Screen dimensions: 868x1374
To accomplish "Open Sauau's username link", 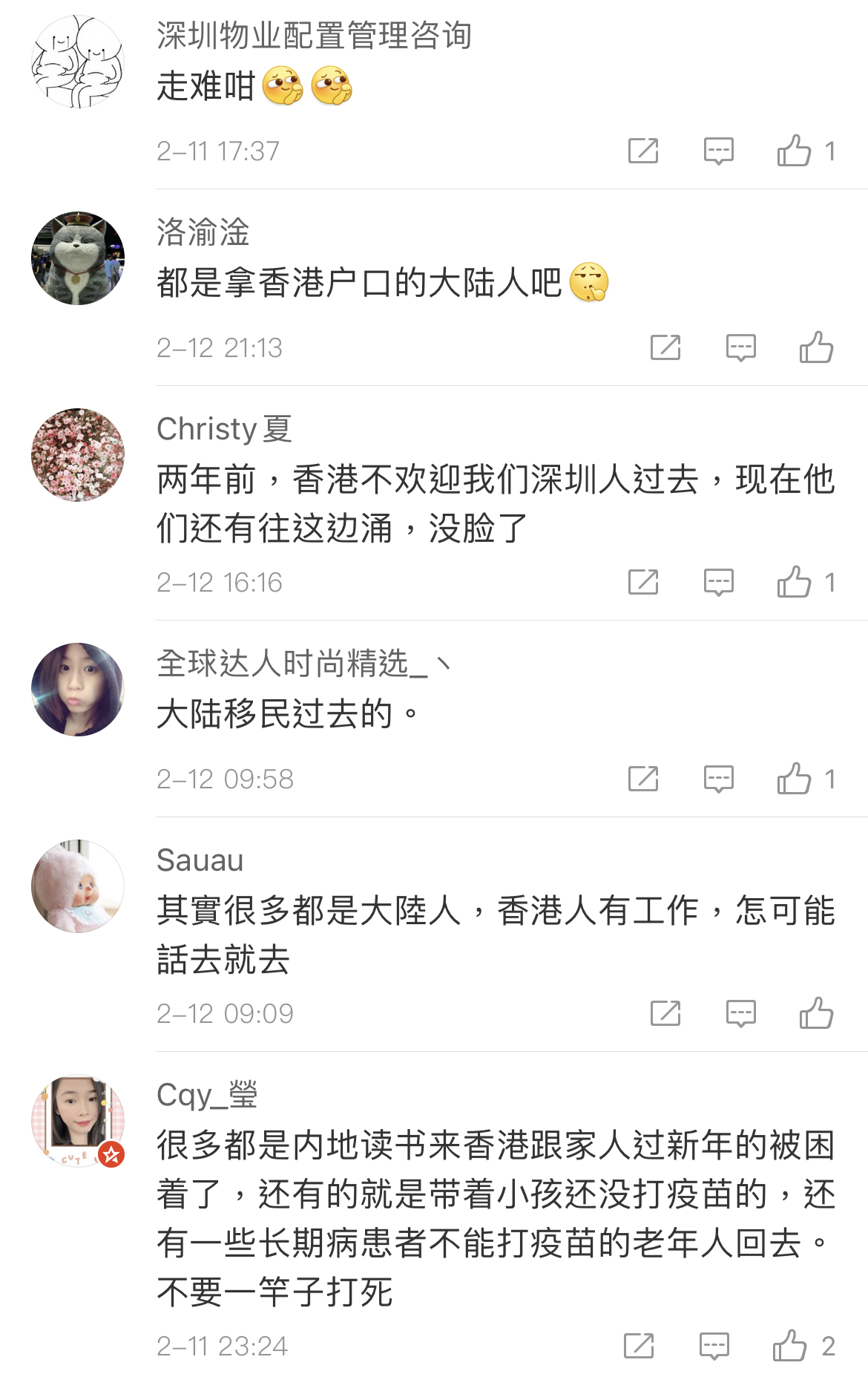I will coord(200,860).
